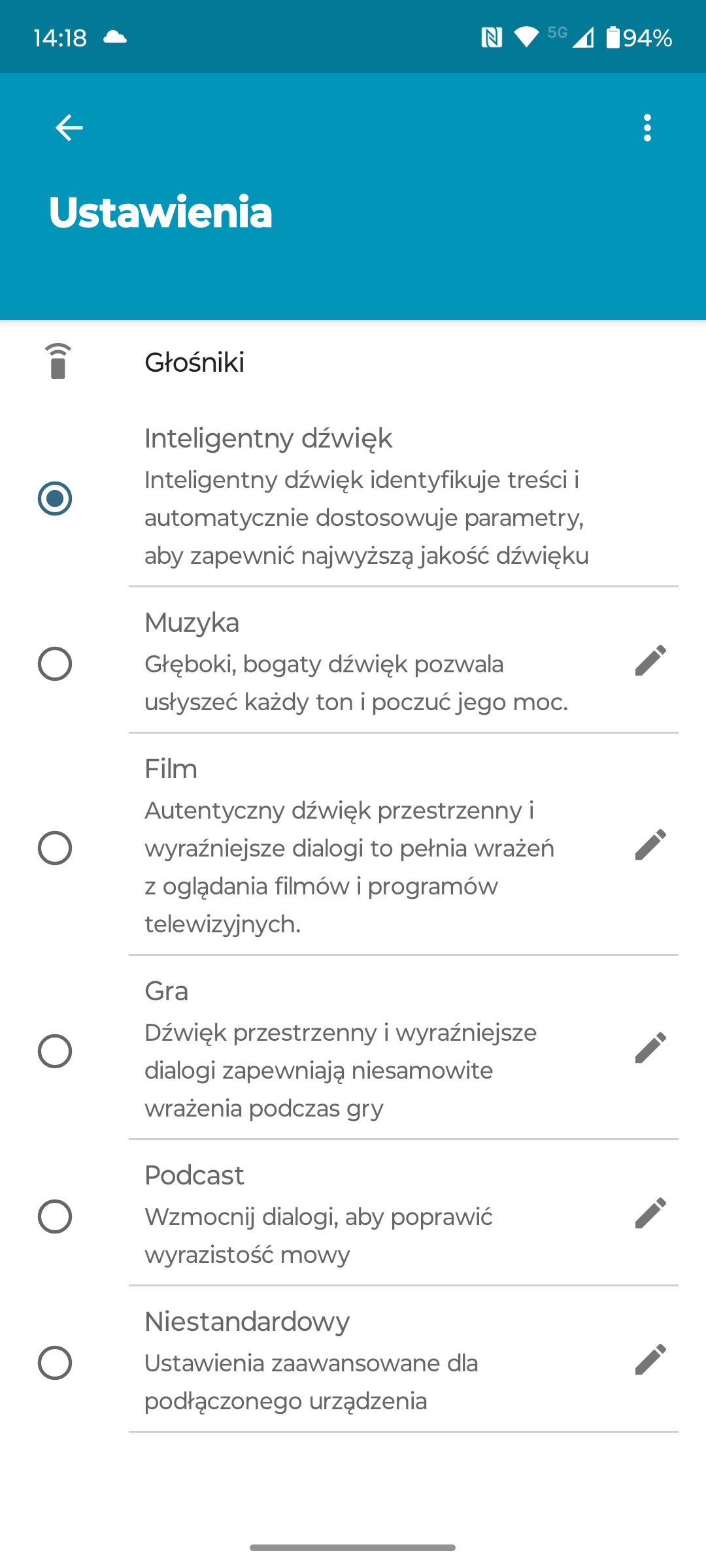Pick the Niestandardowy sound mode

pos(55,1363)
